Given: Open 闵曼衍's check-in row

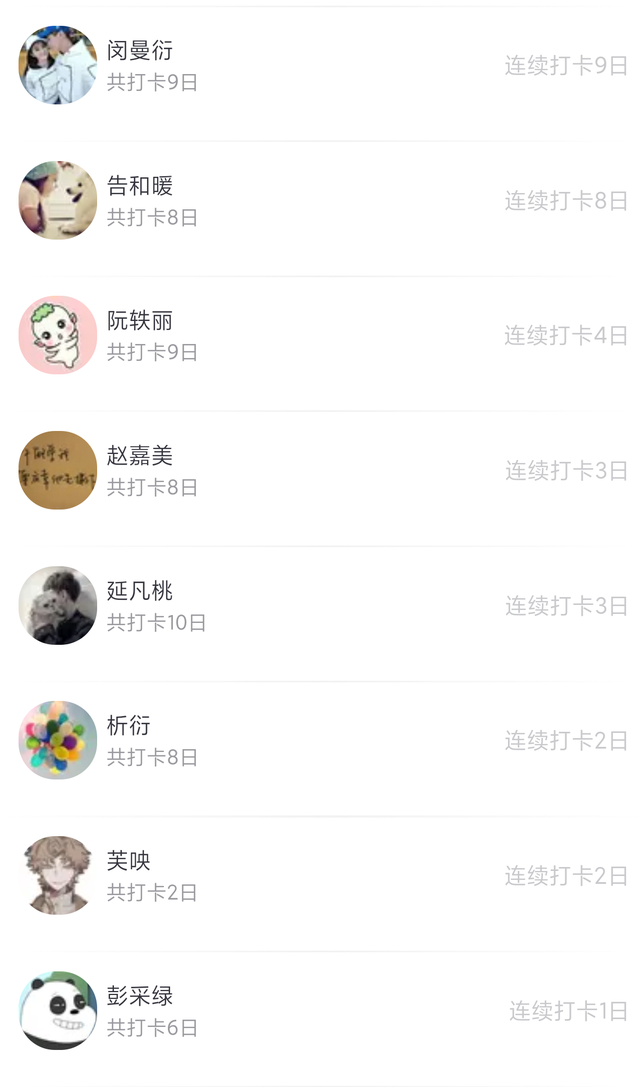Looking at the screenshot, I should pos(320,66).
